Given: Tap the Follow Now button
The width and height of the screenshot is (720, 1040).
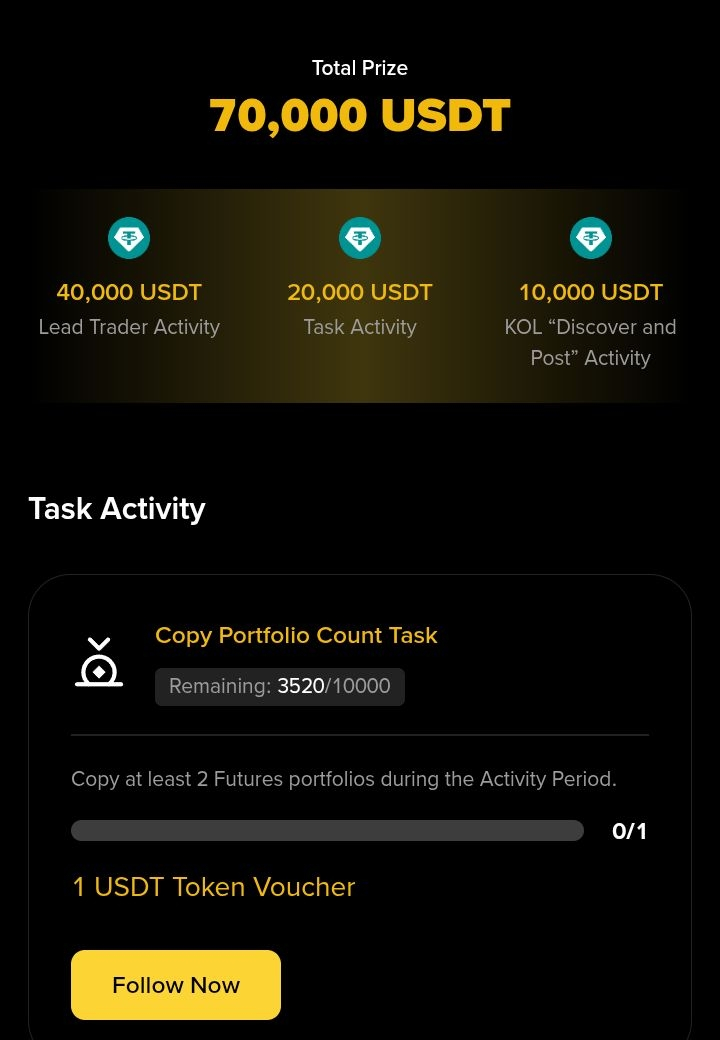Looking at the screenshot, I should pyautogui.click(x=176, y=985).
